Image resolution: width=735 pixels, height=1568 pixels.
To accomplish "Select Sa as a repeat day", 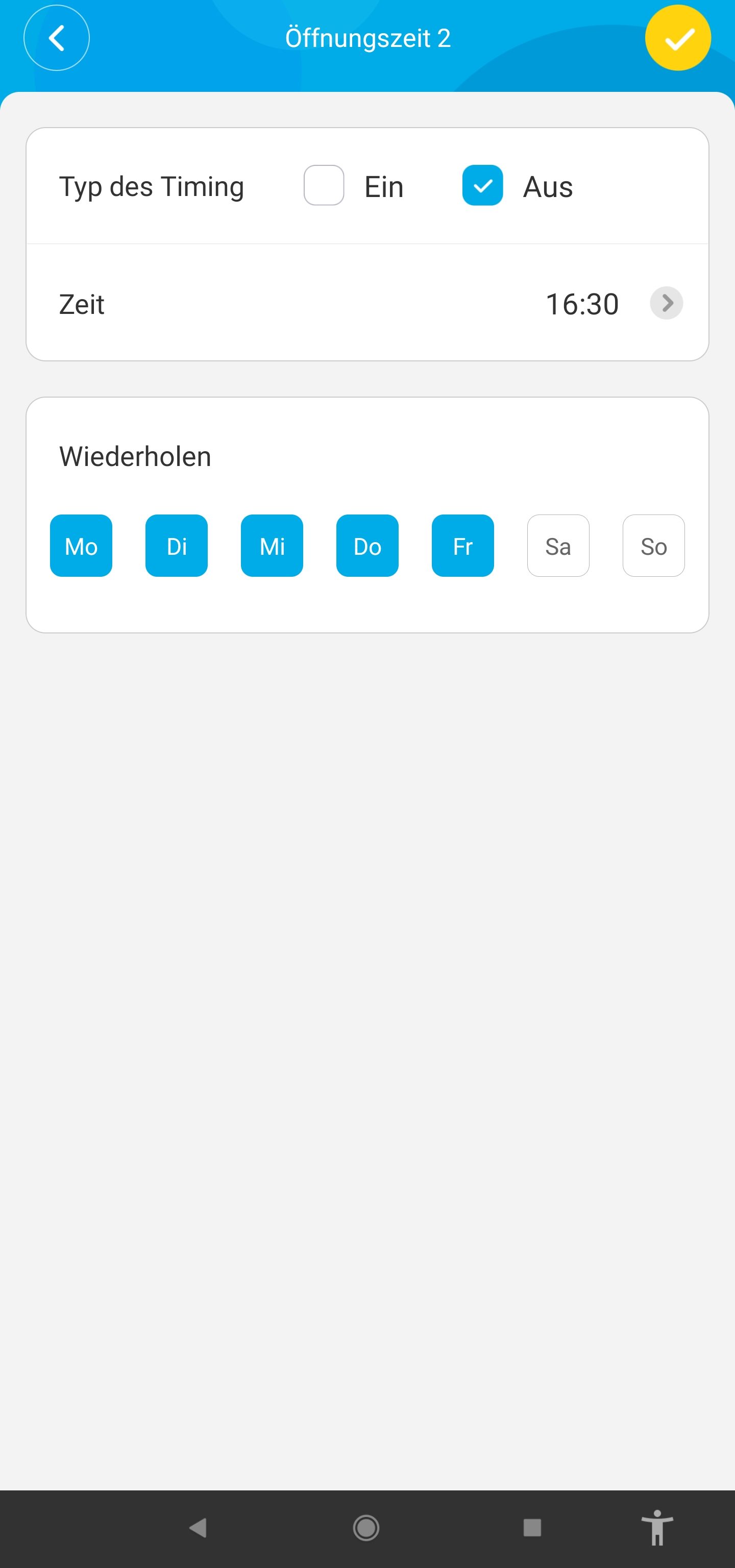I will click(x=558, y=546).
